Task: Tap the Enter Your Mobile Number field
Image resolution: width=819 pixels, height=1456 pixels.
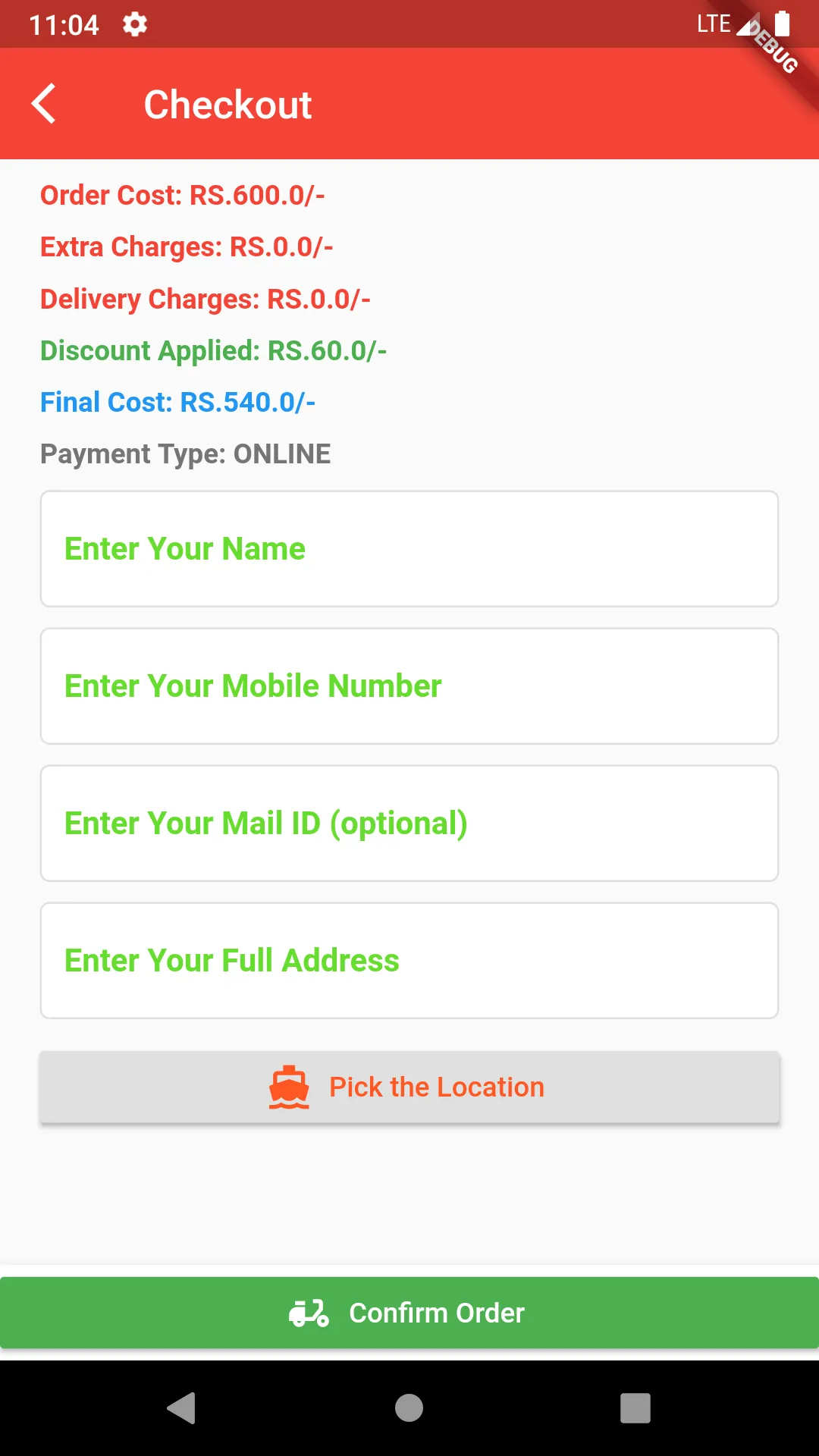Action: point(409,686)
